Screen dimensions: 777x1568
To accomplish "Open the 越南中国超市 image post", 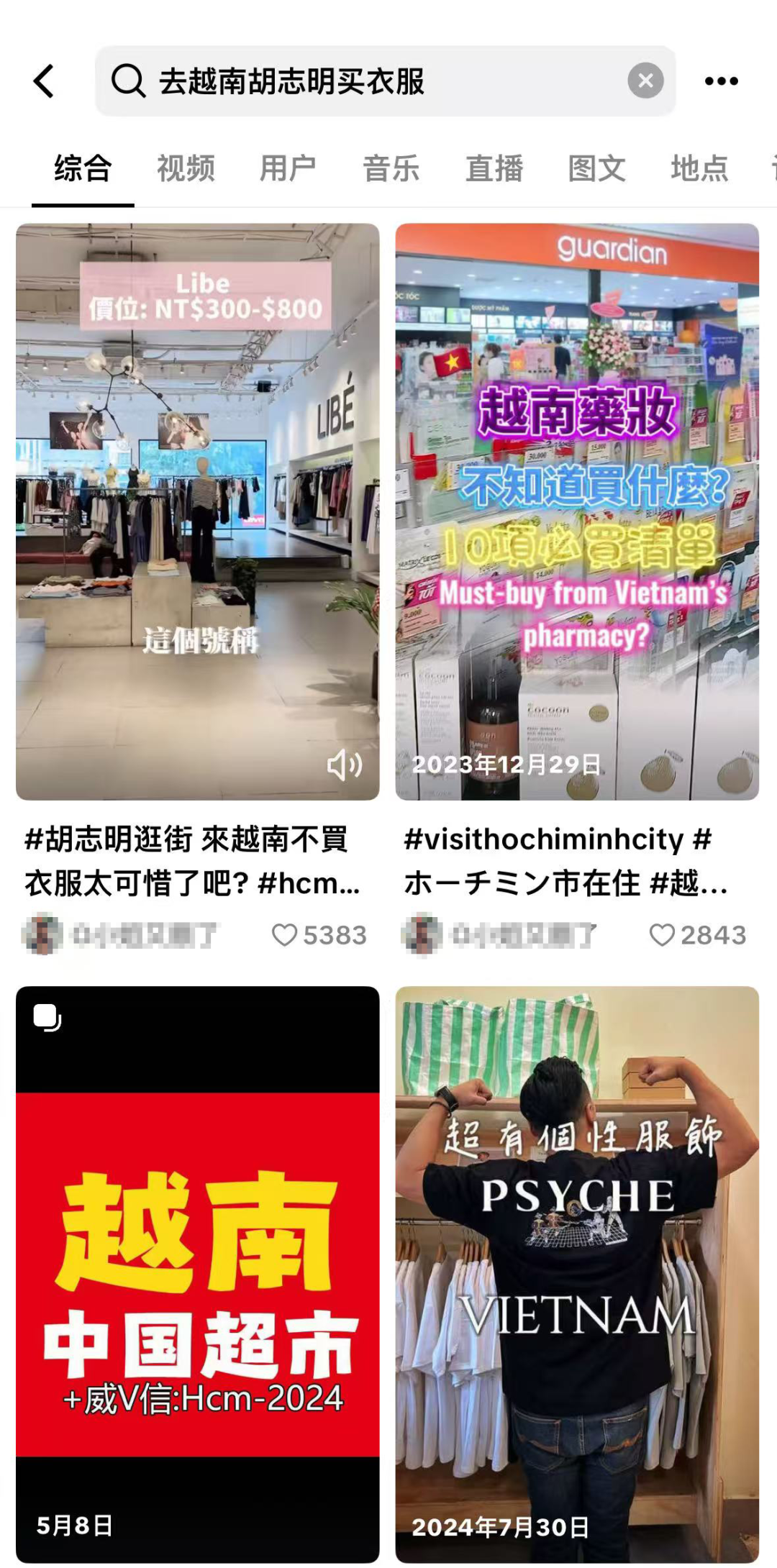I will 197,1273.
